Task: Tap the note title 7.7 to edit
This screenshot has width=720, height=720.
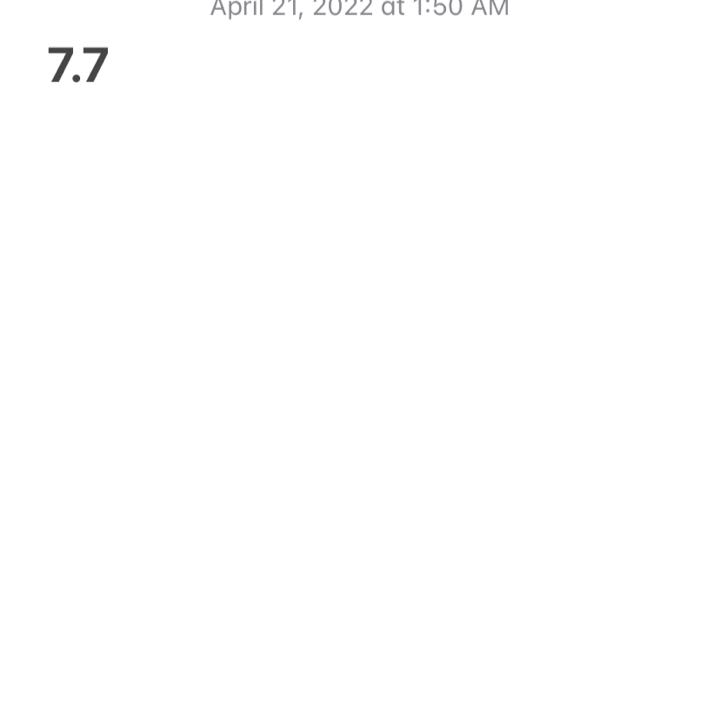Action: (78, 66)
